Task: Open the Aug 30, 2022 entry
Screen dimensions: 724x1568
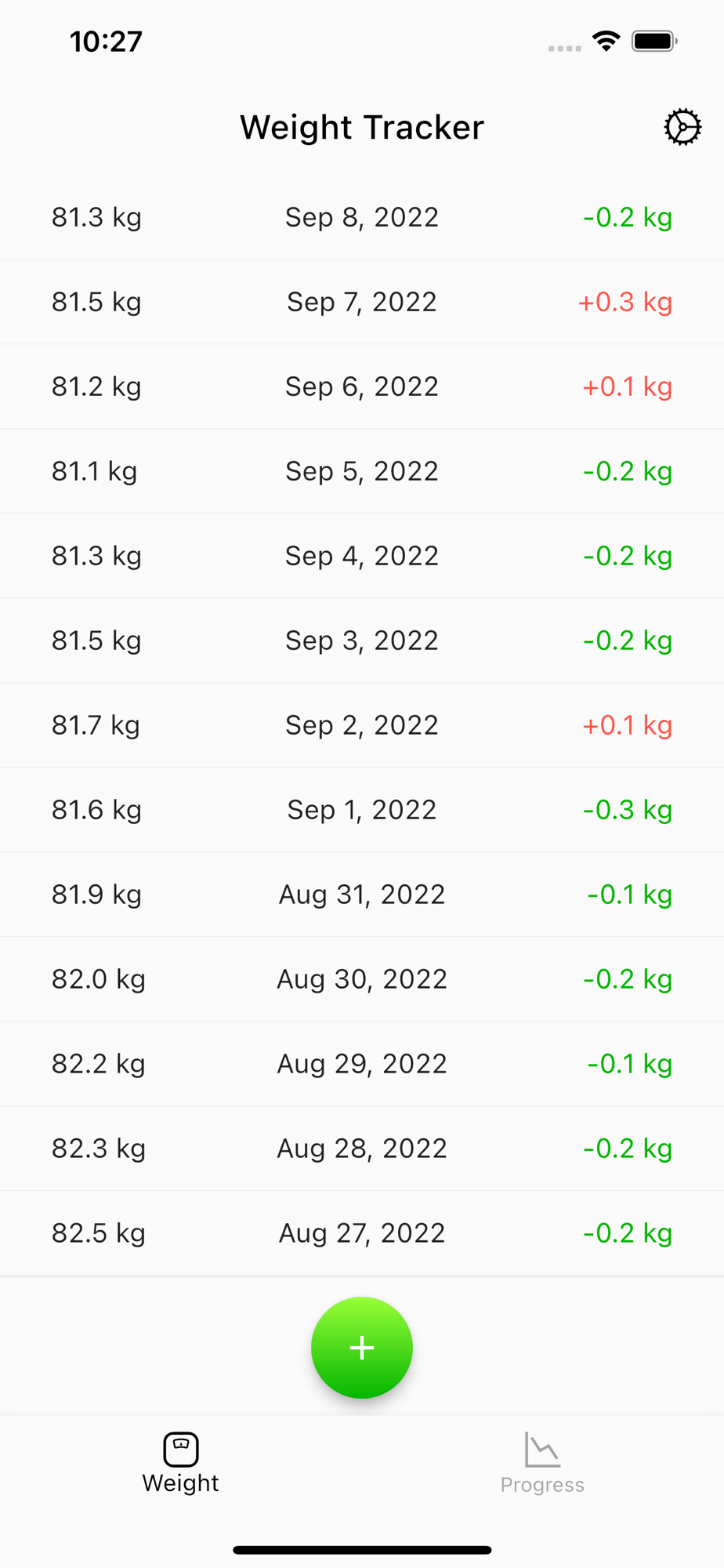Action: (362, 979)
